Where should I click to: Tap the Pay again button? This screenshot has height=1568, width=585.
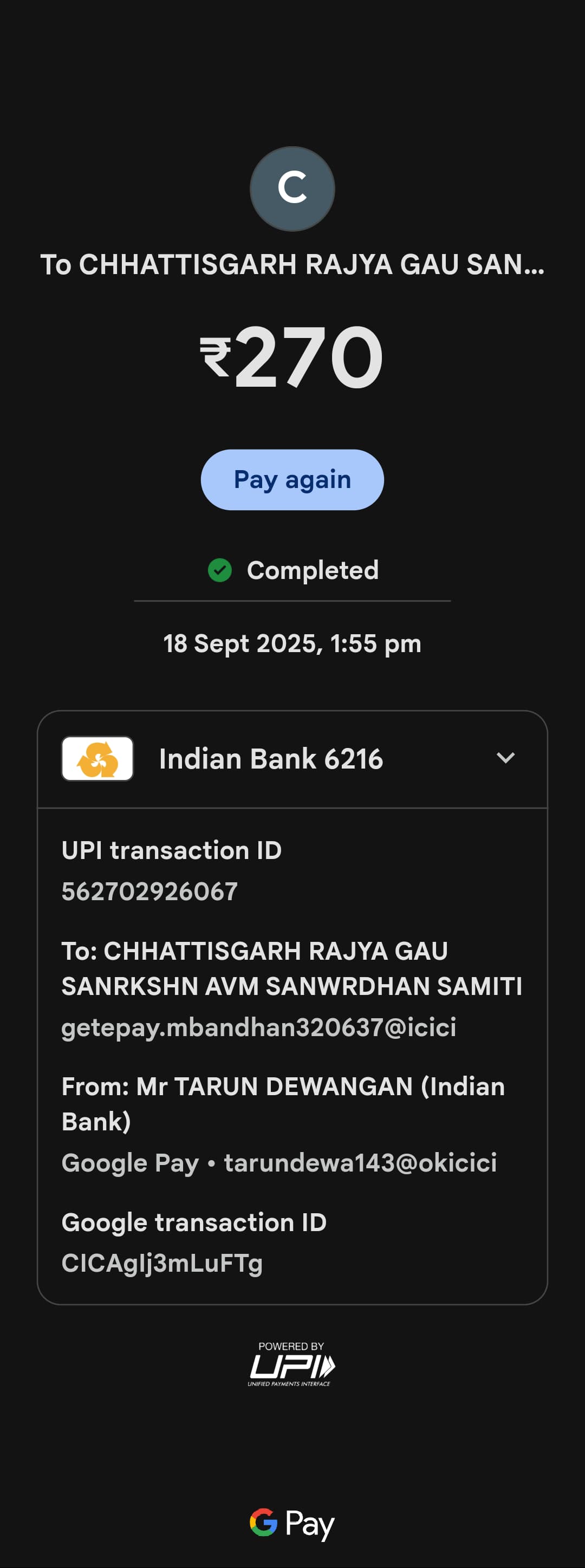292,480
